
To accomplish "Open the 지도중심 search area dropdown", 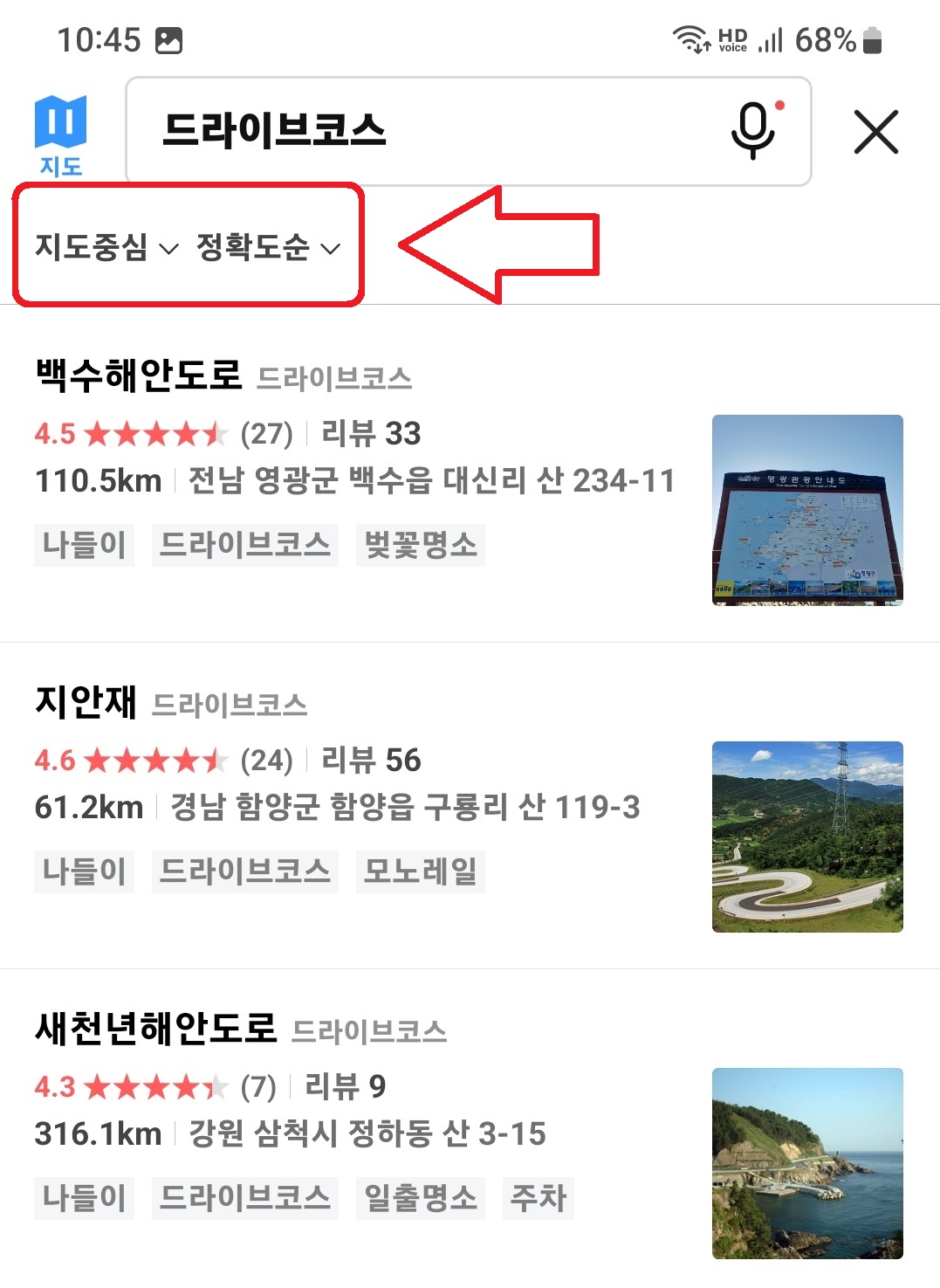I will 104,246.
